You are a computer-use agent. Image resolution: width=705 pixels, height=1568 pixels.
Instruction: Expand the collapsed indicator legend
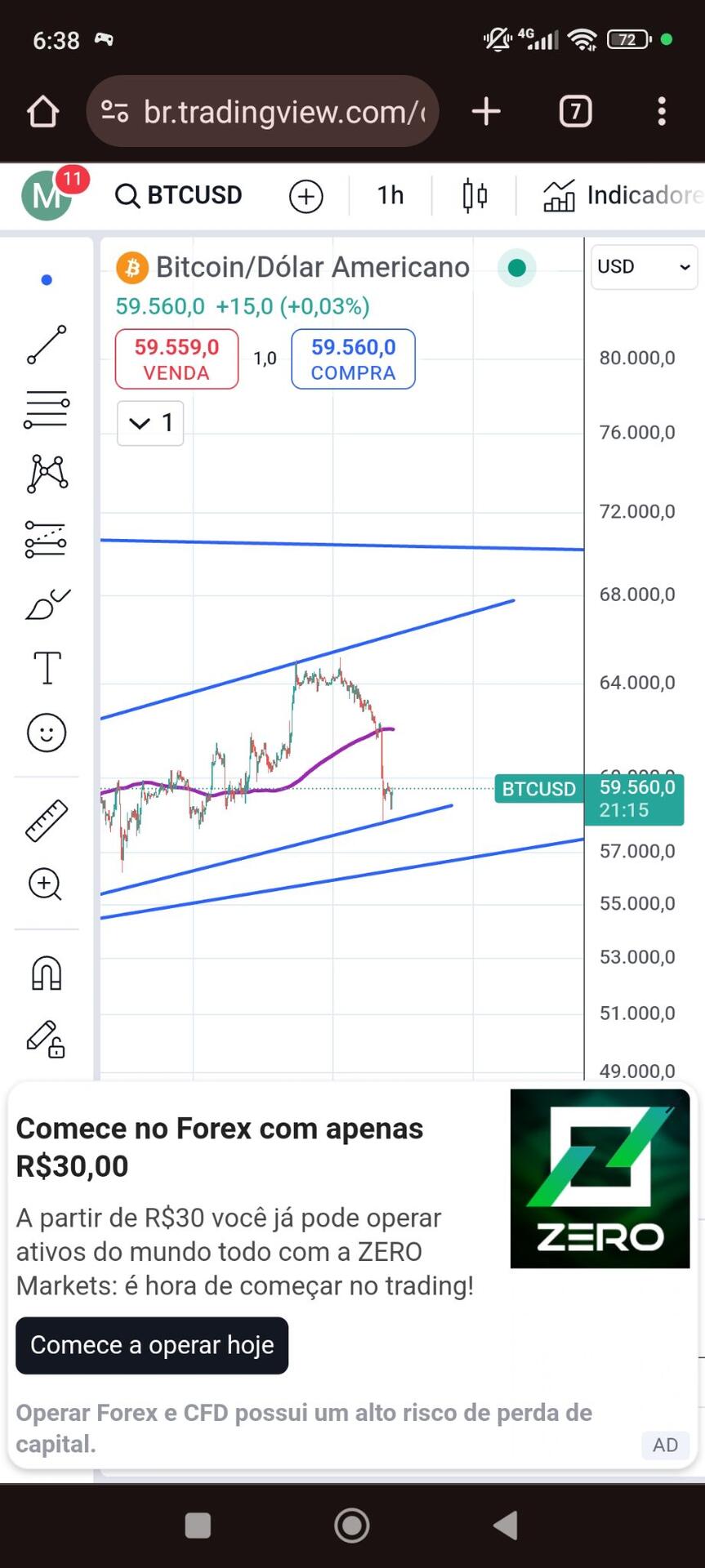tap(150, 423)
